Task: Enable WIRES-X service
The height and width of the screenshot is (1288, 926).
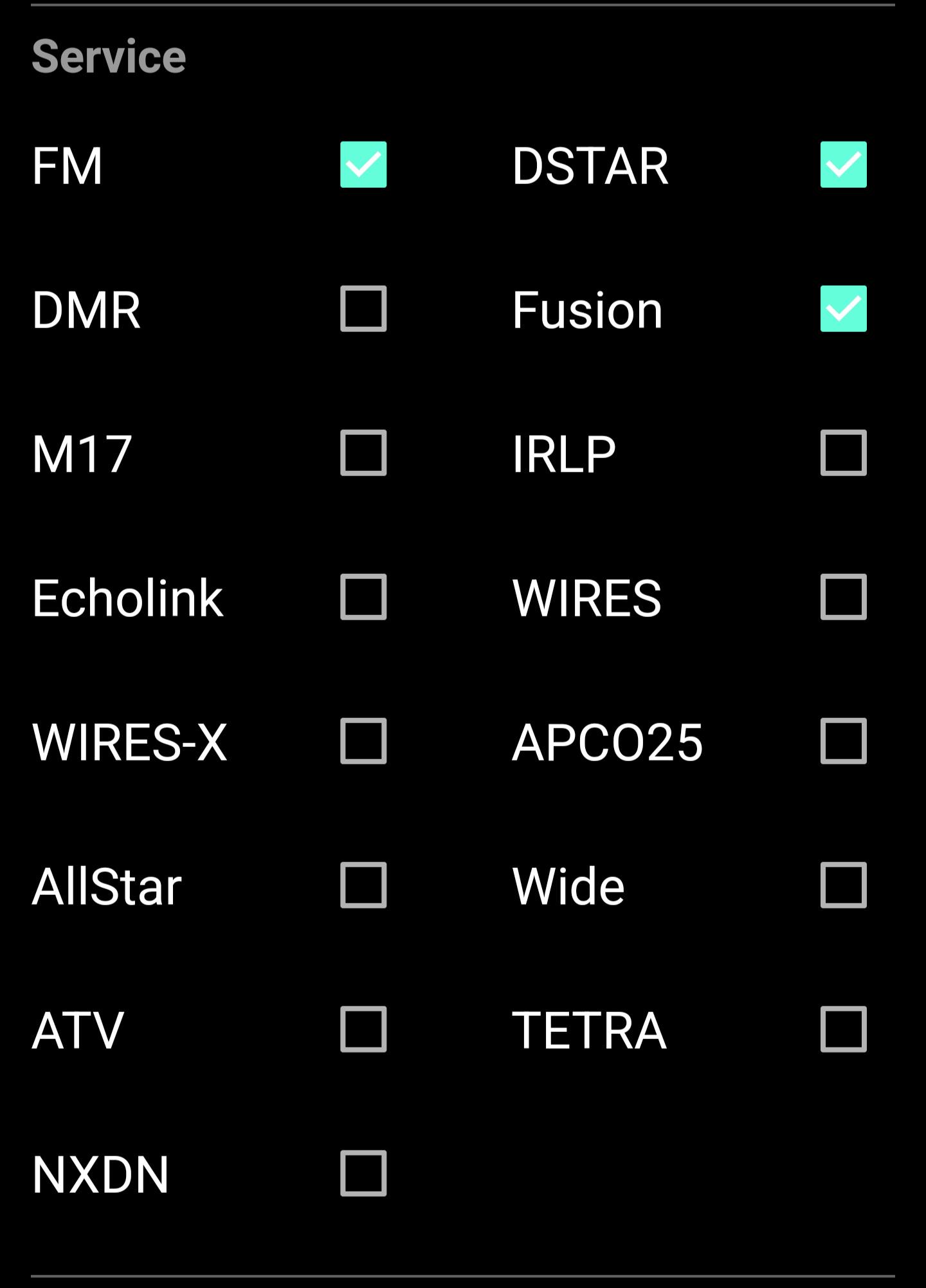Action: click(x=363, y=741)
